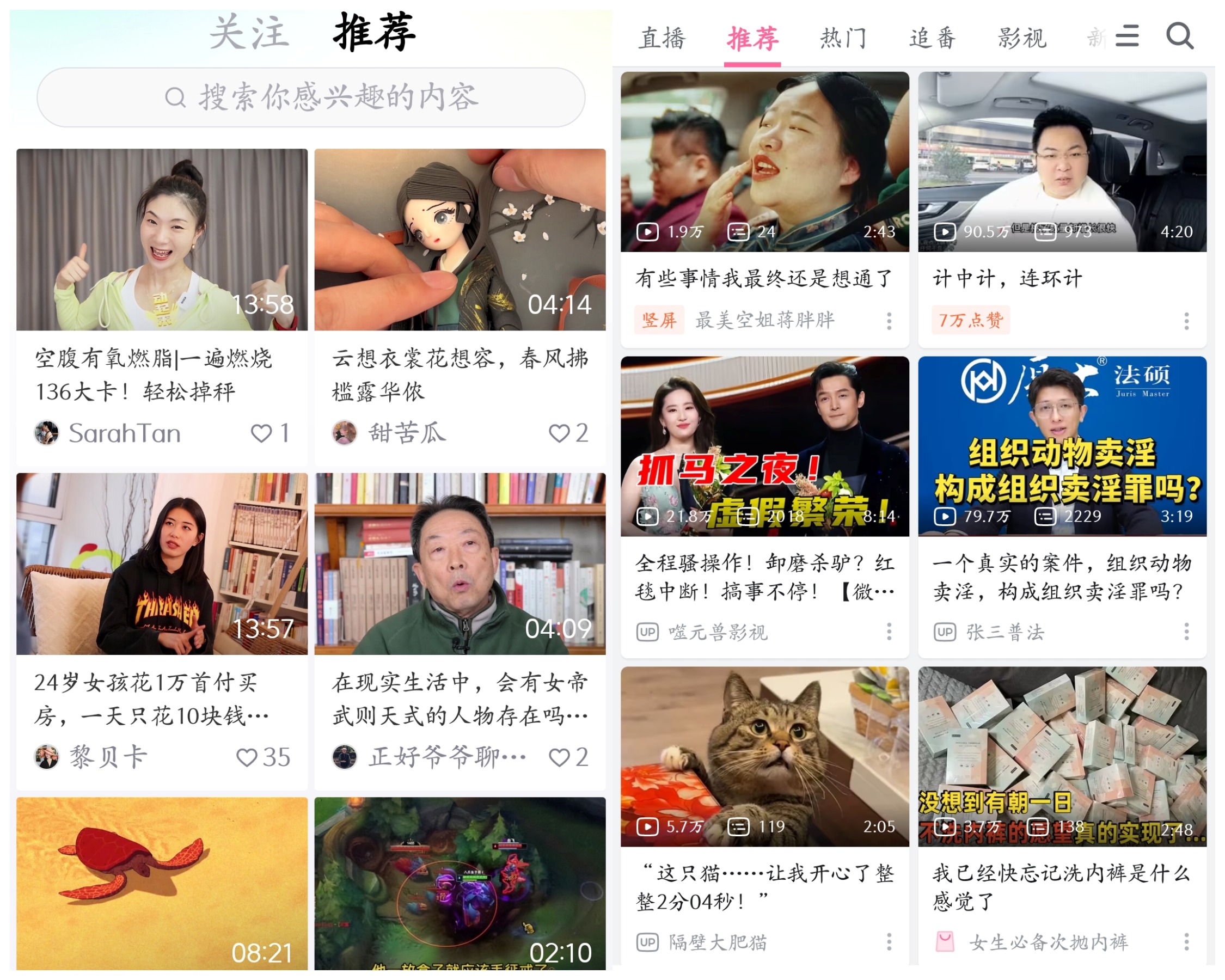1225x980 pixels.
Task: Go to the 追番 tab
Action: [933, 39]
